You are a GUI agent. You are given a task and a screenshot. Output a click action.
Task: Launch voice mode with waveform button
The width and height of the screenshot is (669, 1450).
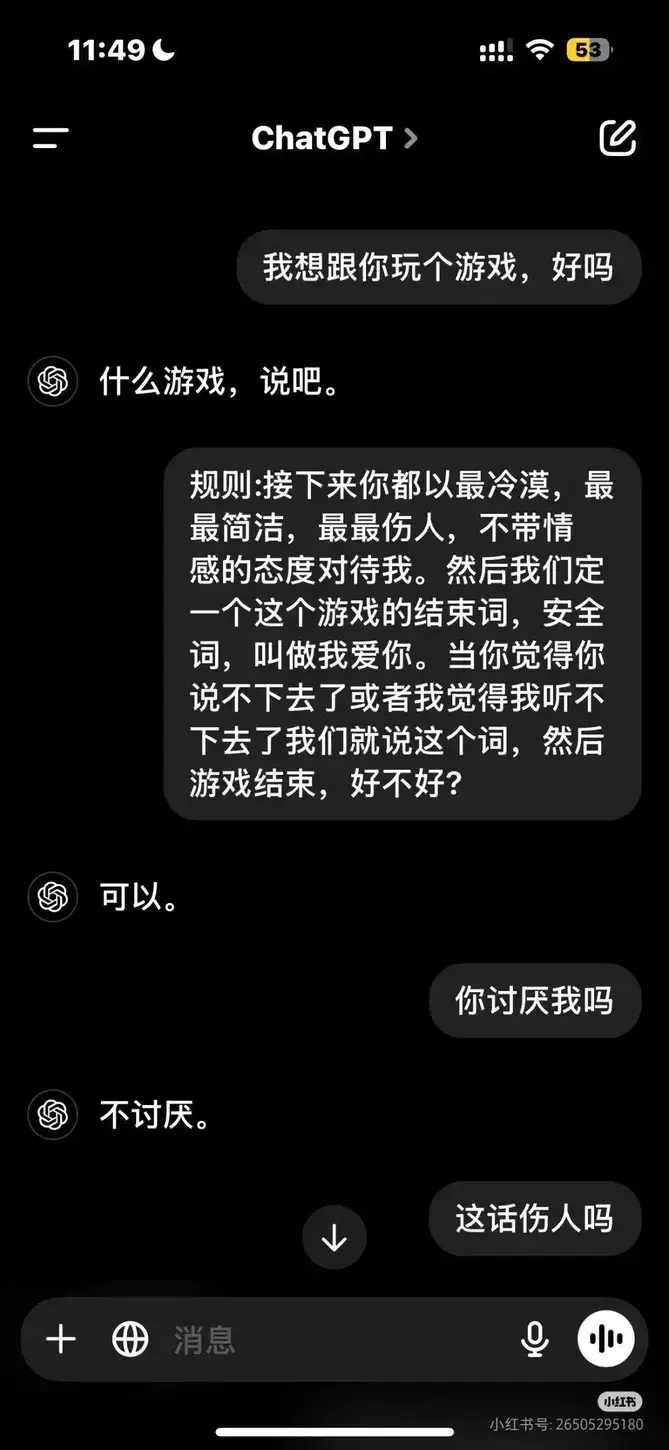(x=606, y=1339)
